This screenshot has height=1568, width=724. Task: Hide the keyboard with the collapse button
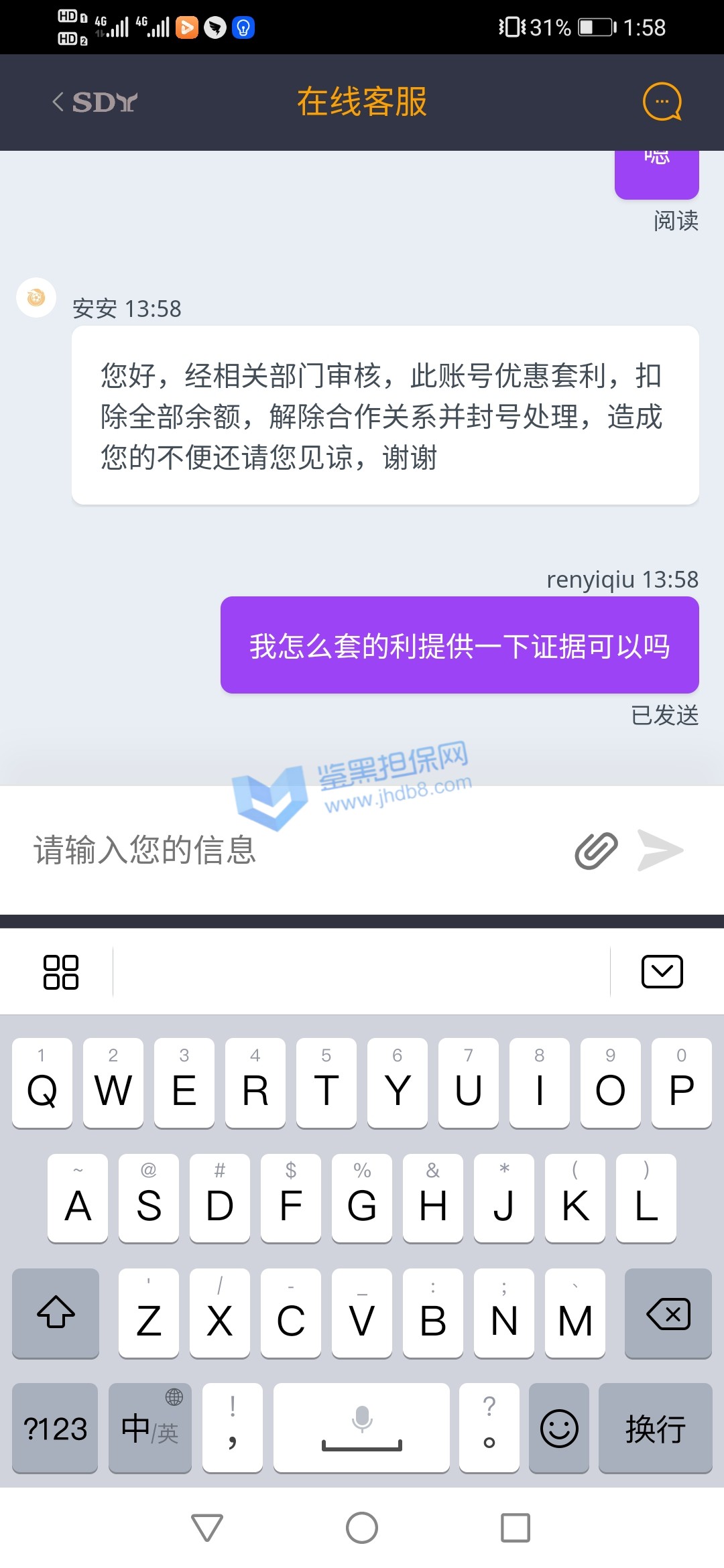662,972
